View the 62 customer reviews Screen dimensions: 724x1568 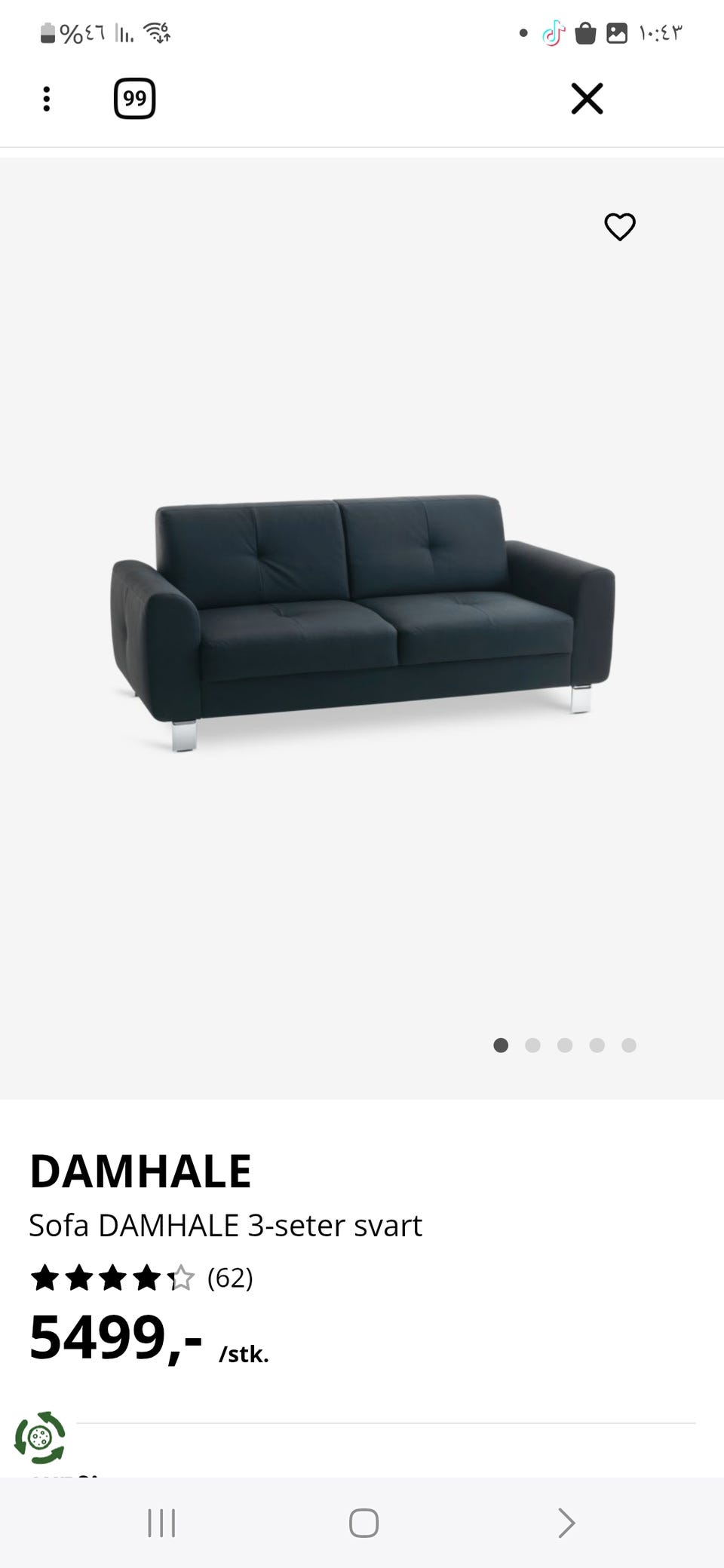pyautogui.click(x=229, y=1278)
